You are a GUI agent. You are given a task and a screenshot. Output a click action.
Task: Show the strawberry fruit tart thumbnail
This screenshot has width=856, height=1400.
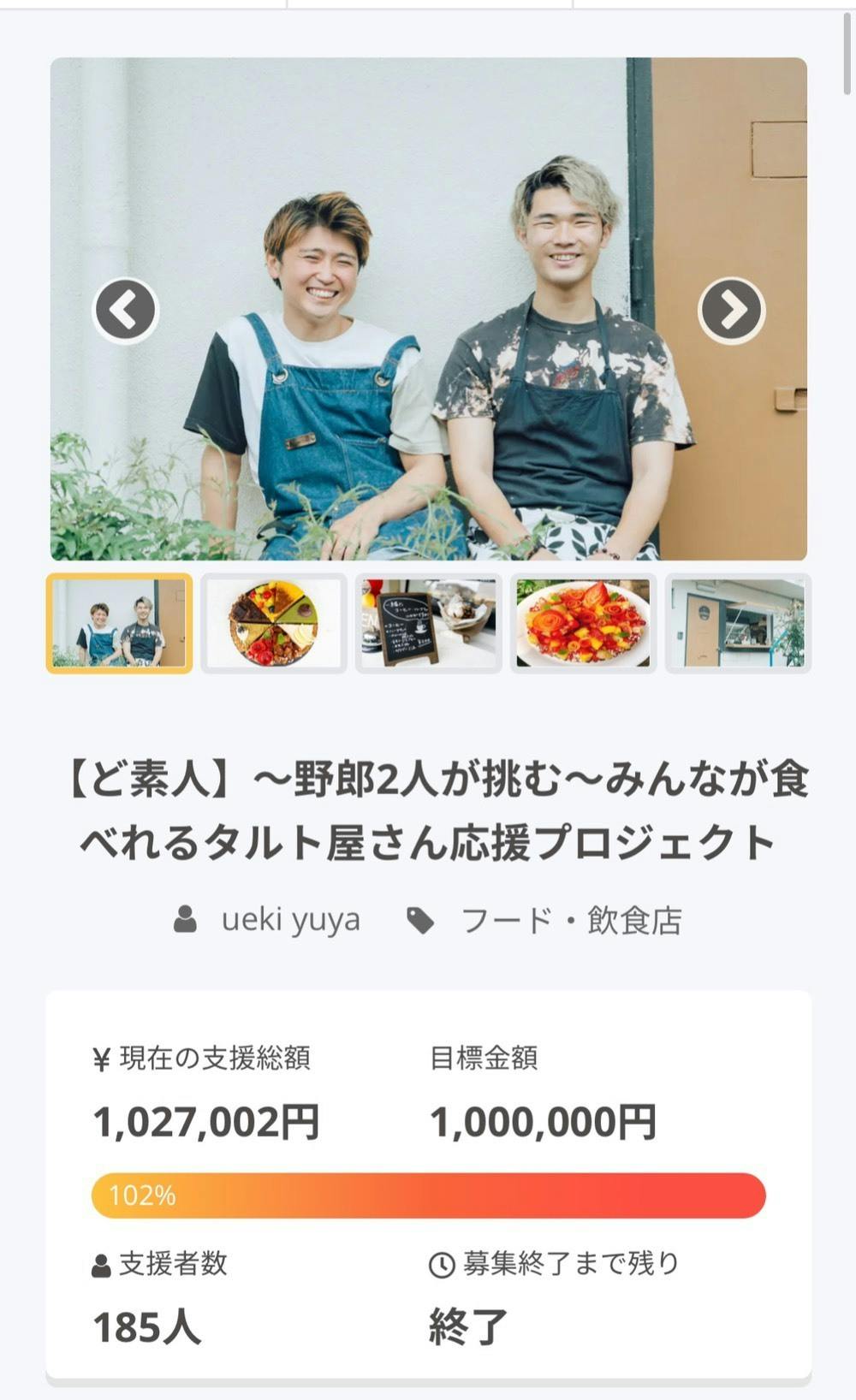[x=583, y=623]
